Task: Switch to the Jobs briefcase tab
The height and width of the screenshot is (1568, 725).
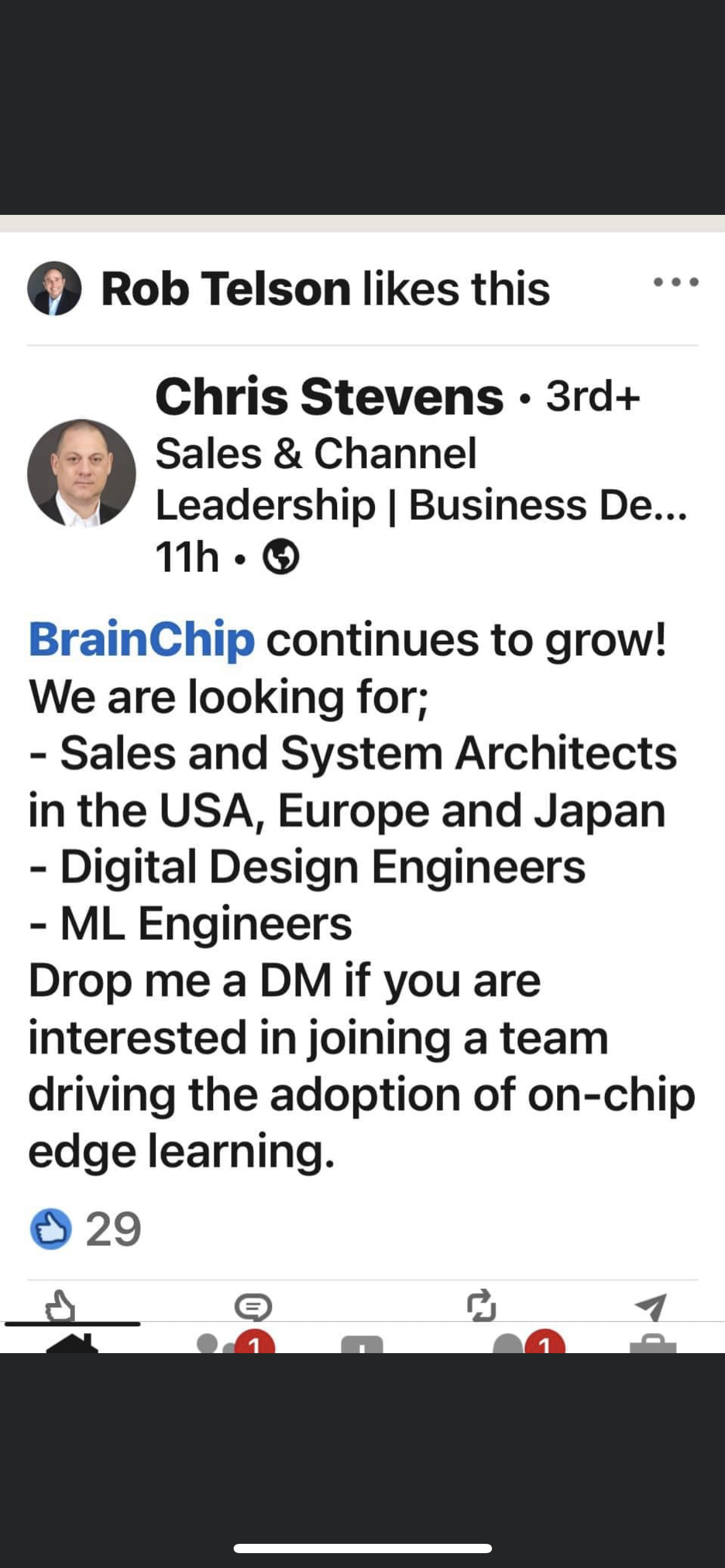Action: [652, 1344]
